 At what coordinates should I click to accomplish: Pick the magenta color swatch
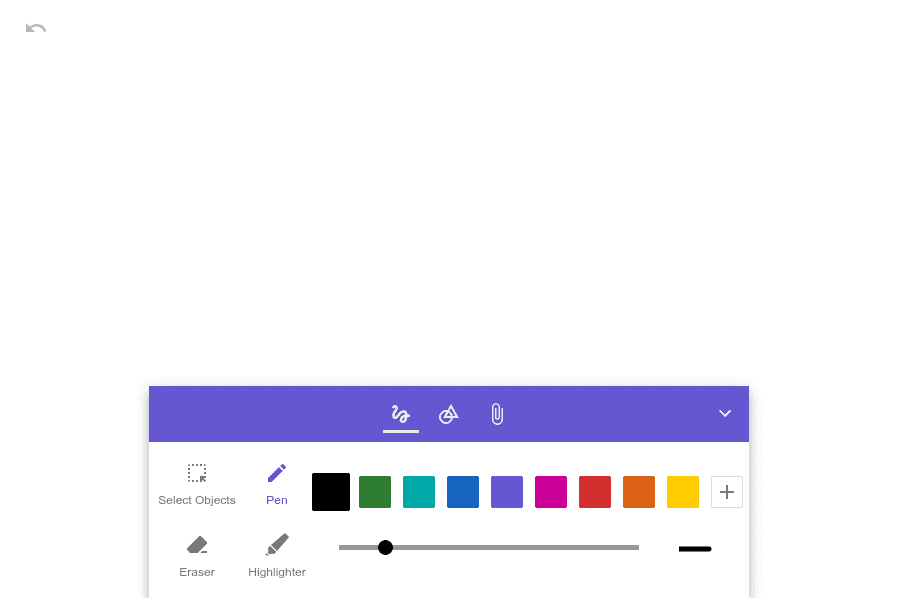click(551, 492)
